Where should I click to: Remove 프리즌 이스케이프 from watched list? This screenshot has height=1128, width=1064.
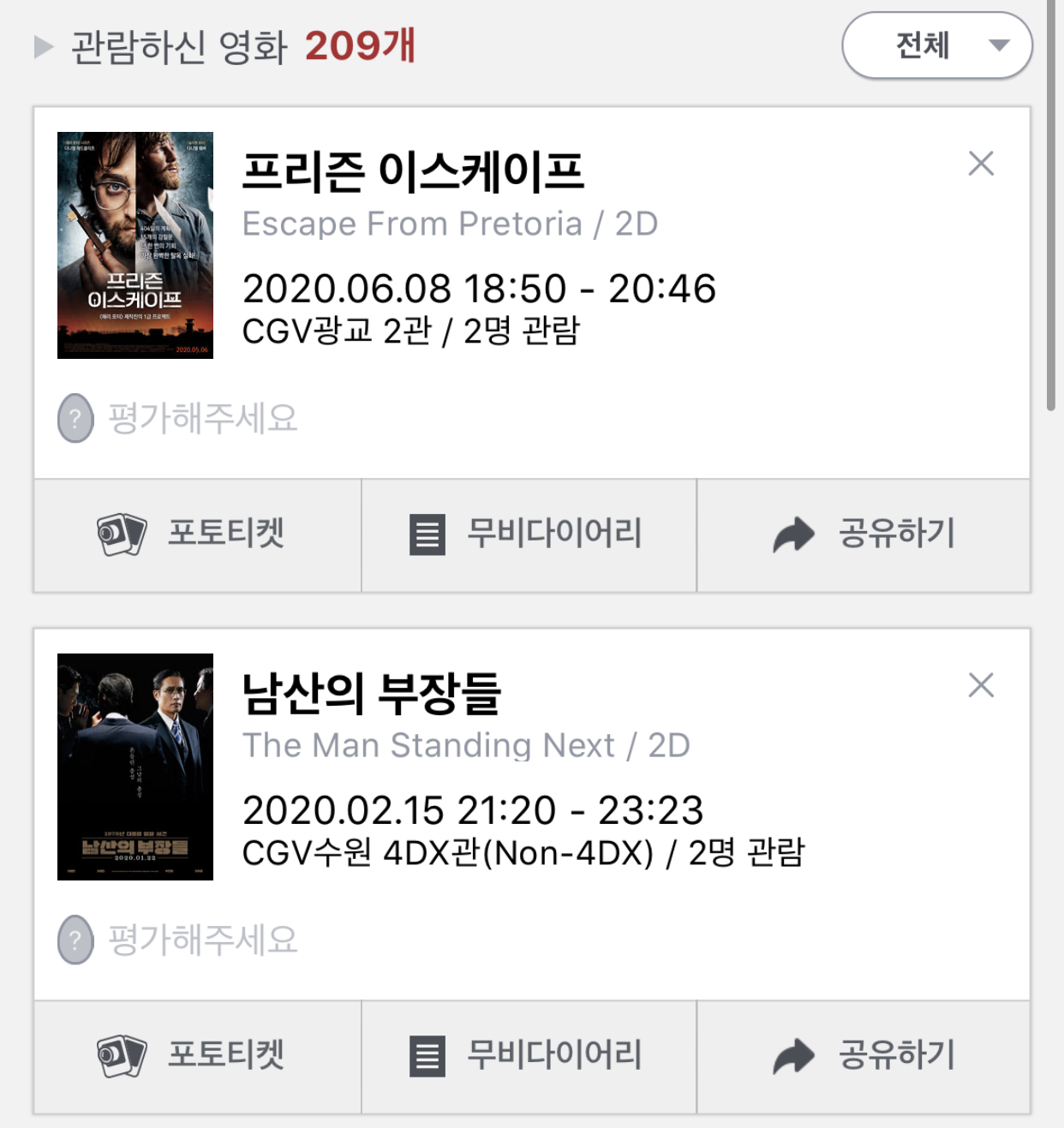click(x=980, y=163)
